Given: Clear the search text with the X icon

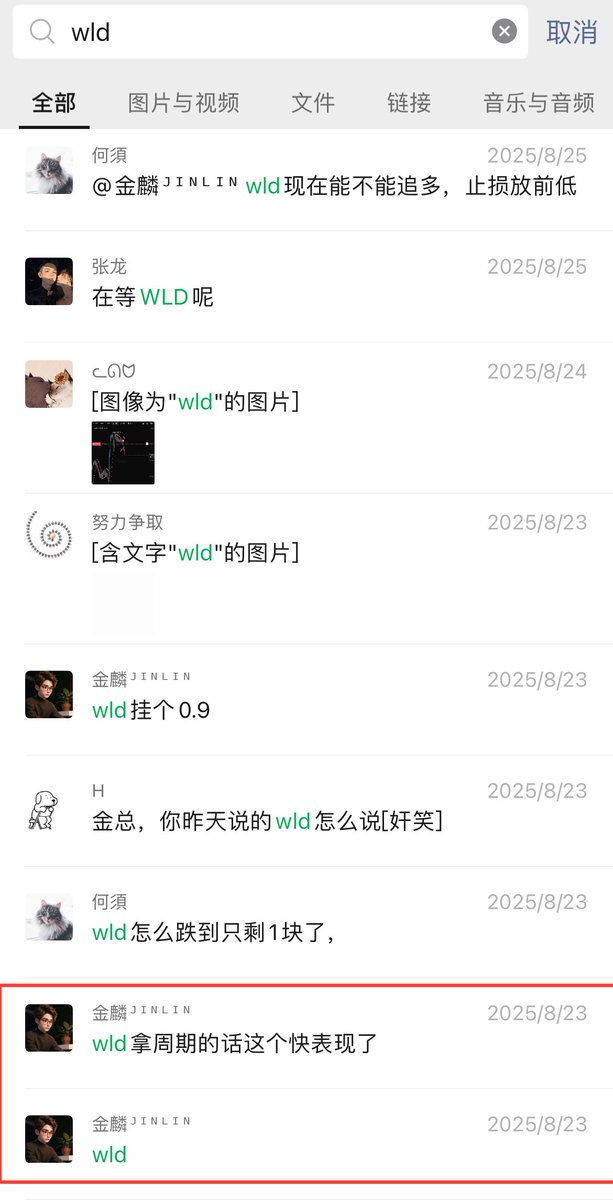Looking at the screenshot, I should pyautogui.click(x=504, y=32).
